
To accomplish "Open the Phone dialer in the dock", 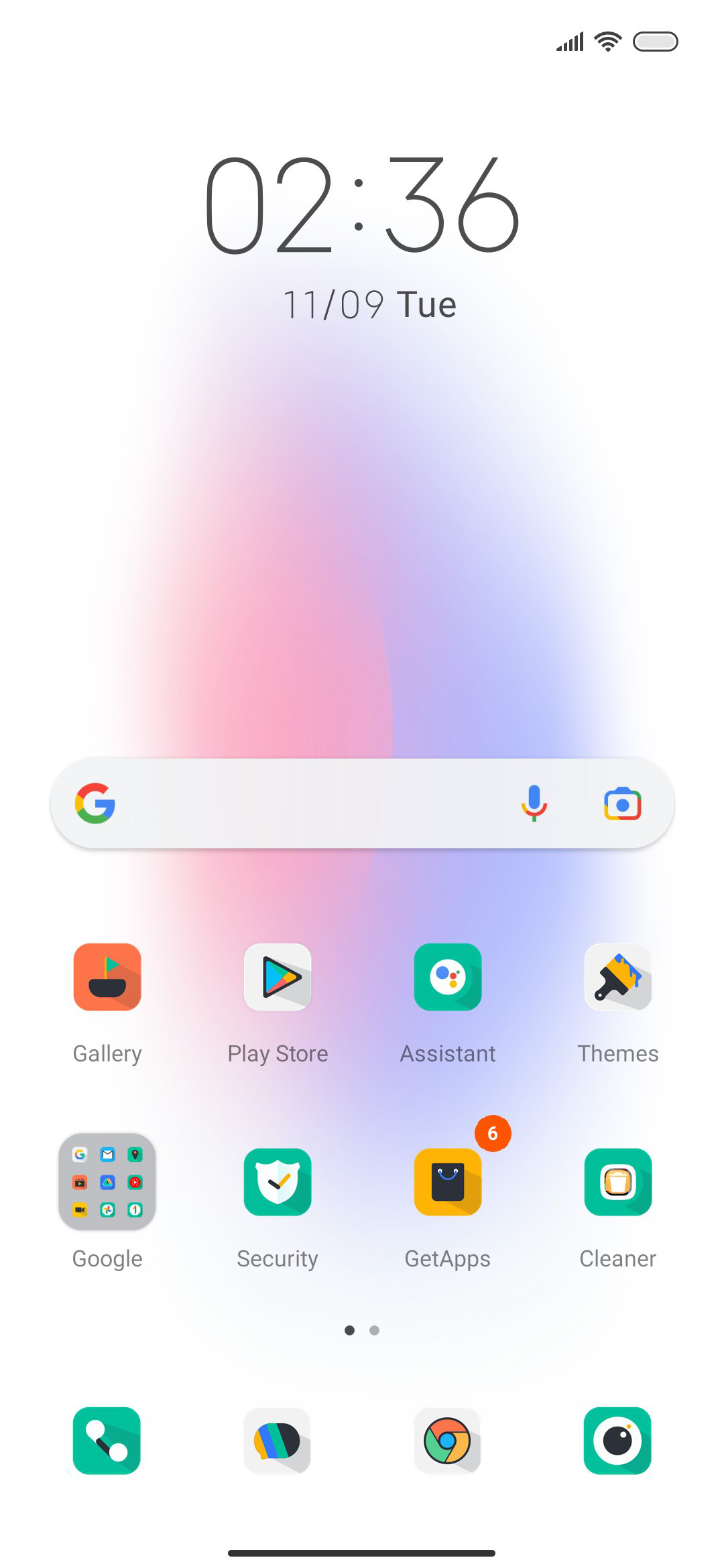I will click(107, 1441).
